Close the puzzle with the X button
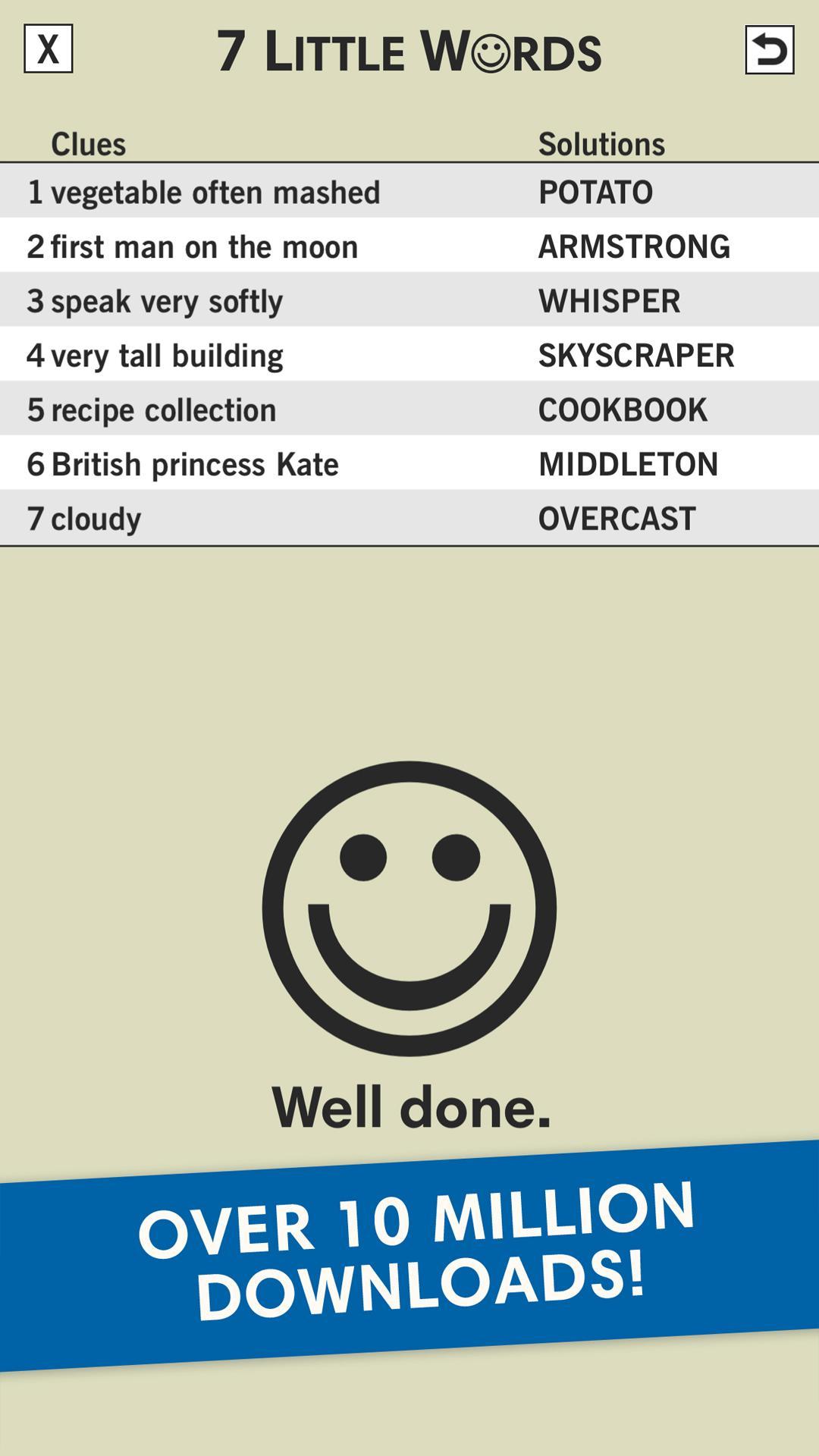Image resolution: width=819 pixels, height=1456 pixels. coord(49,49)
